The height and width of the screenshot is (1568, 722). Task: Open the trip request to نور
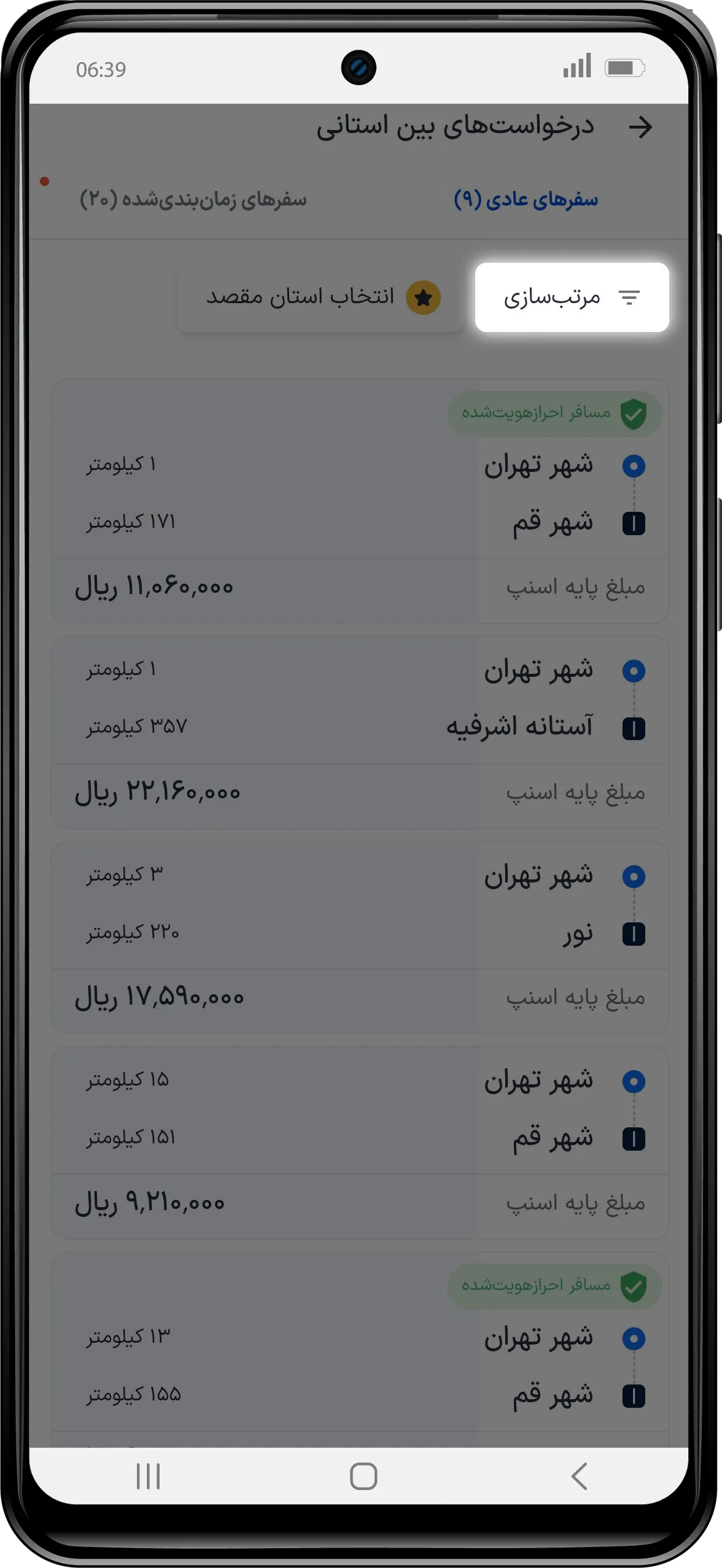[360, 937]
